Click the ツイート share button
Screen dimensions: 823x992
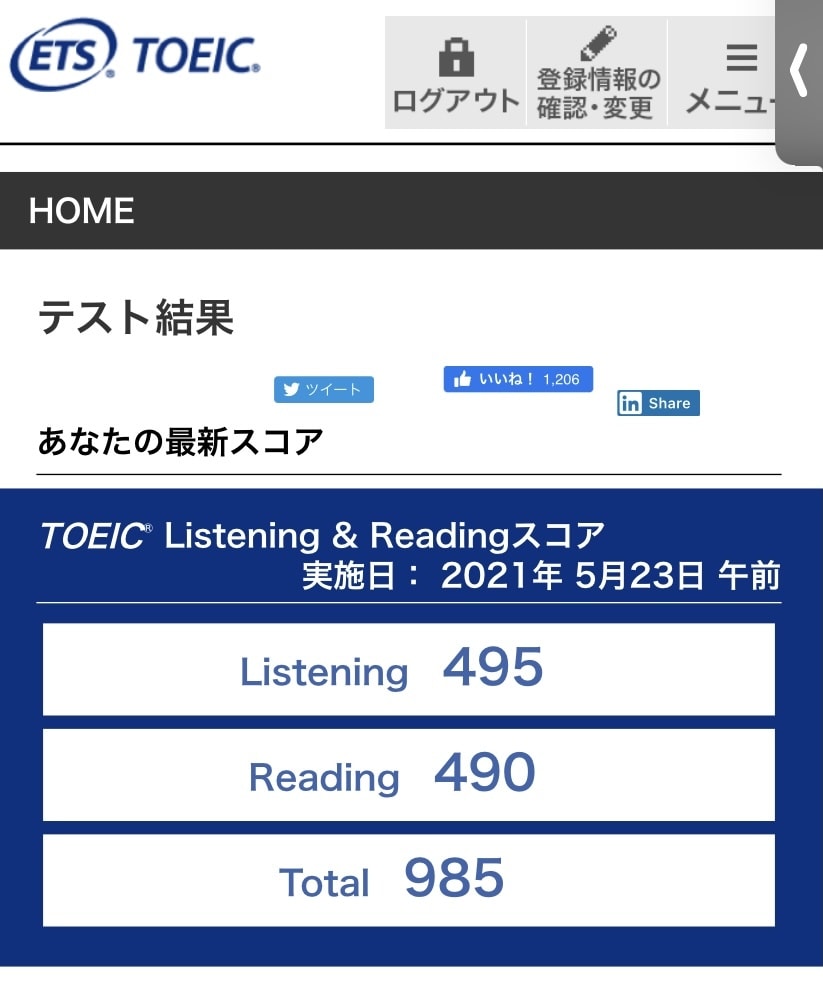(x=323, y=389)
